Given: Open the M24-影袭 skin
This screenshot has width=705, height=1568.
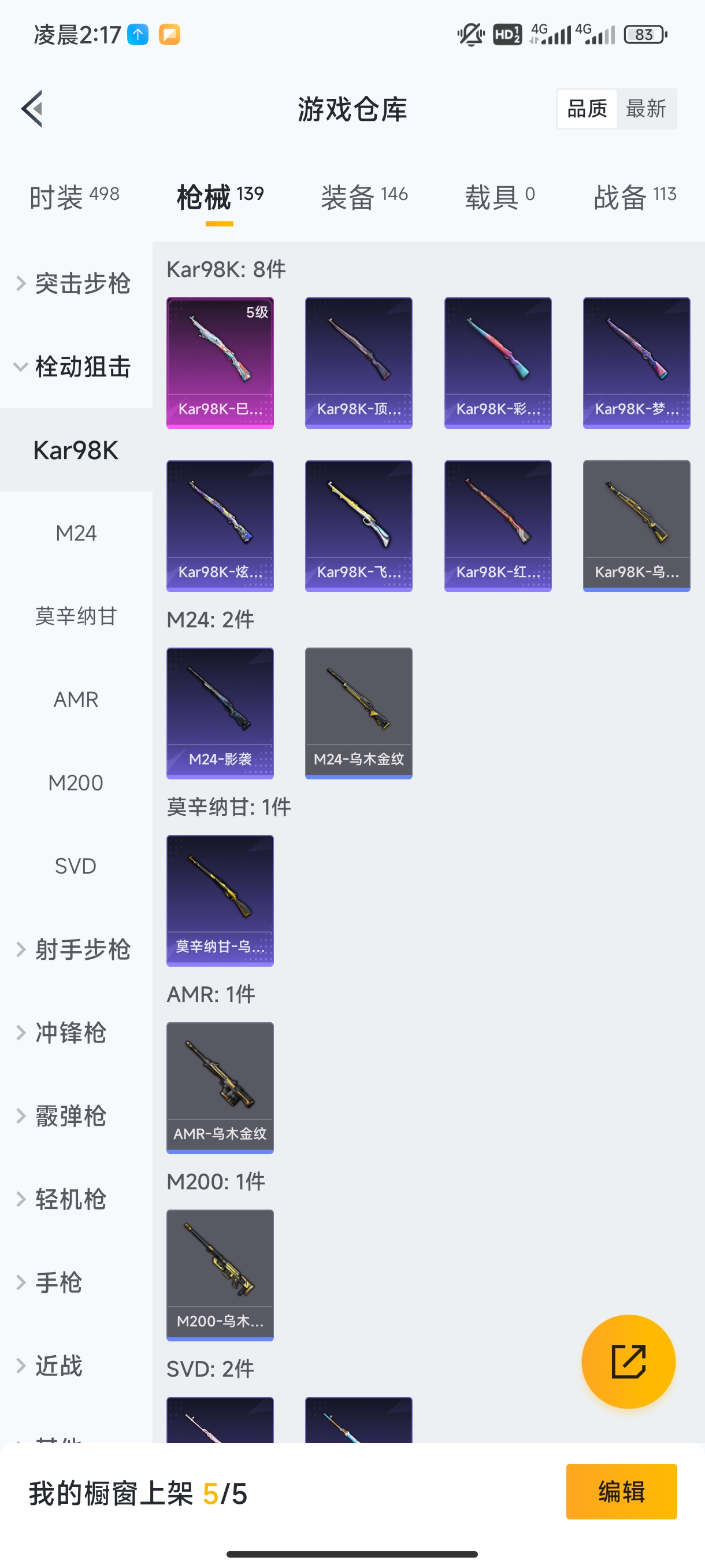Looking at the screenshot, I should click(220, 713).
